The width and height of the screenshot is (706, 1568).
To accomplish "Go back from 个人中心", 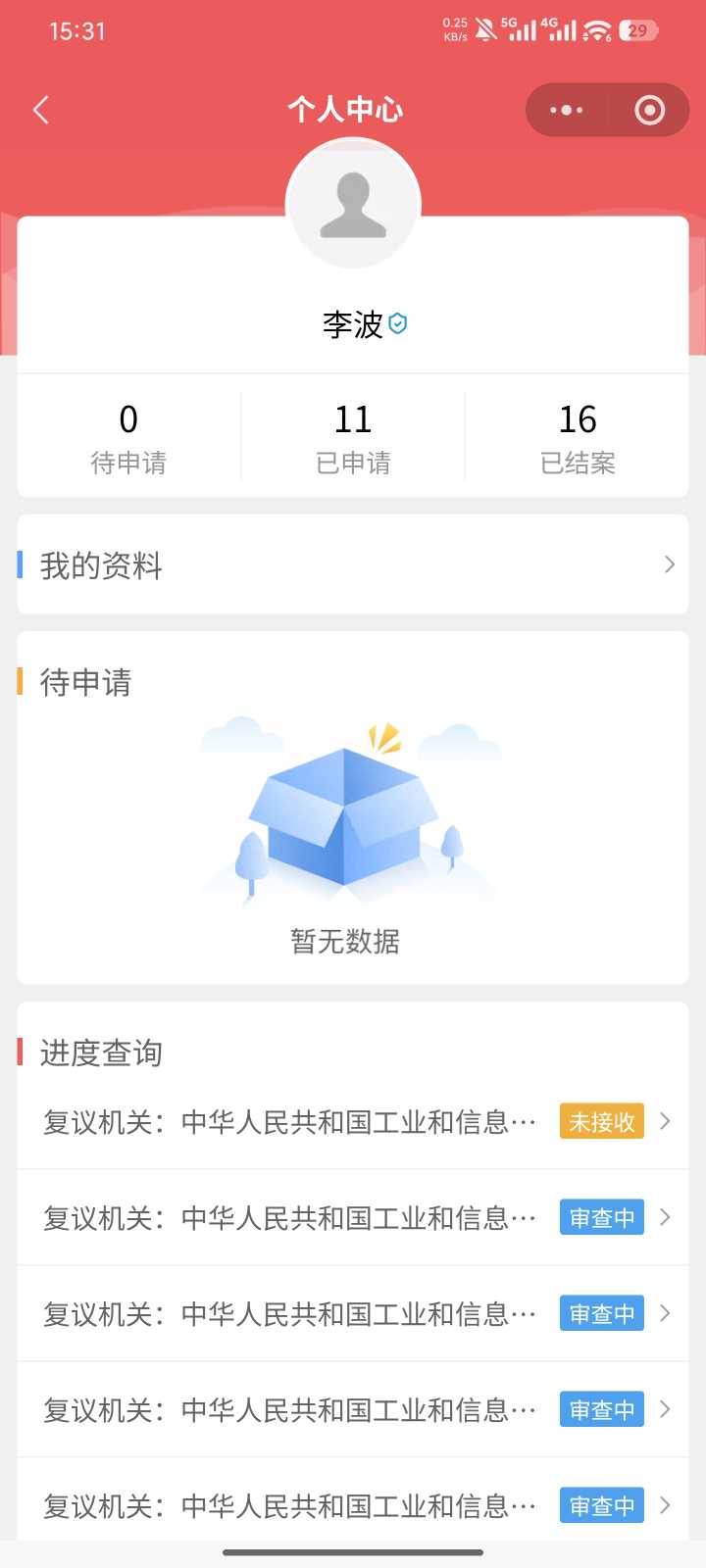I will pyautogui.click(x=41, y=110).
